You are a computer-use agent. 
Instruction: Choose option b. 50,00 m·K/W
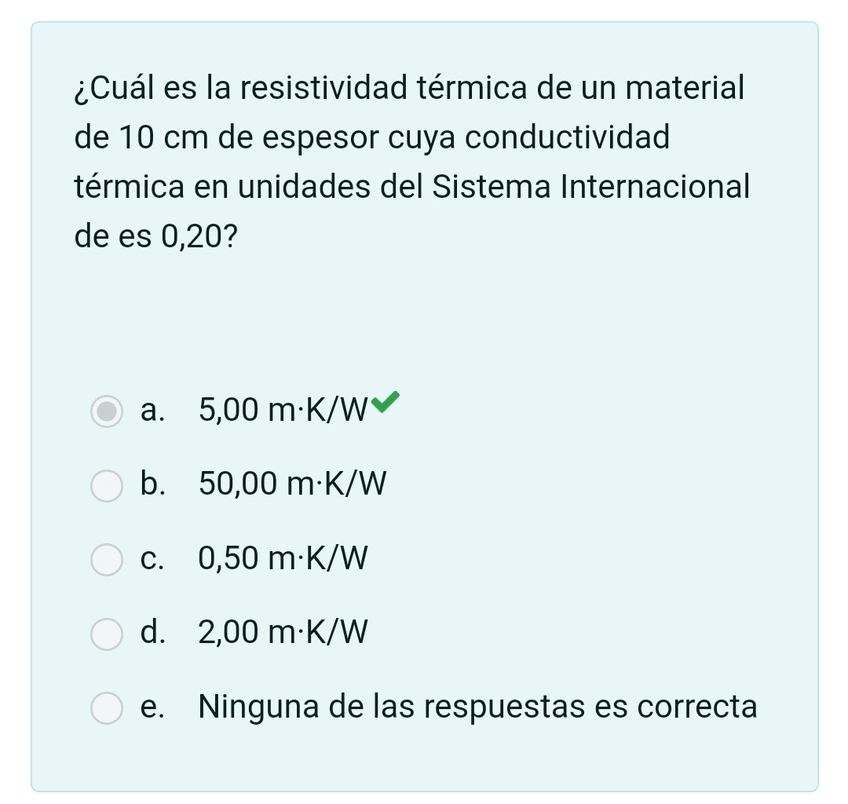[x=107, y=485]
